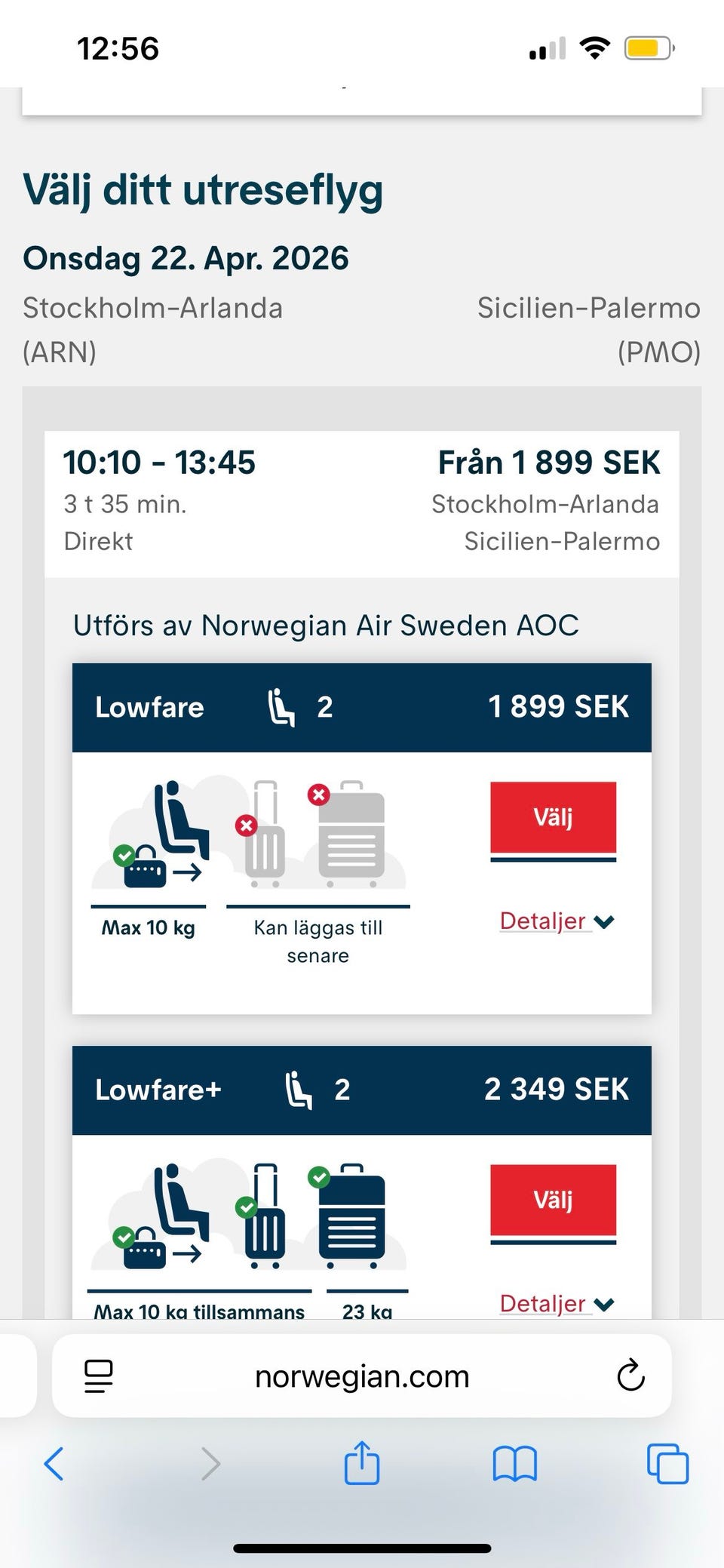
Task: Show all open tabs
Action: (667, 1464)
